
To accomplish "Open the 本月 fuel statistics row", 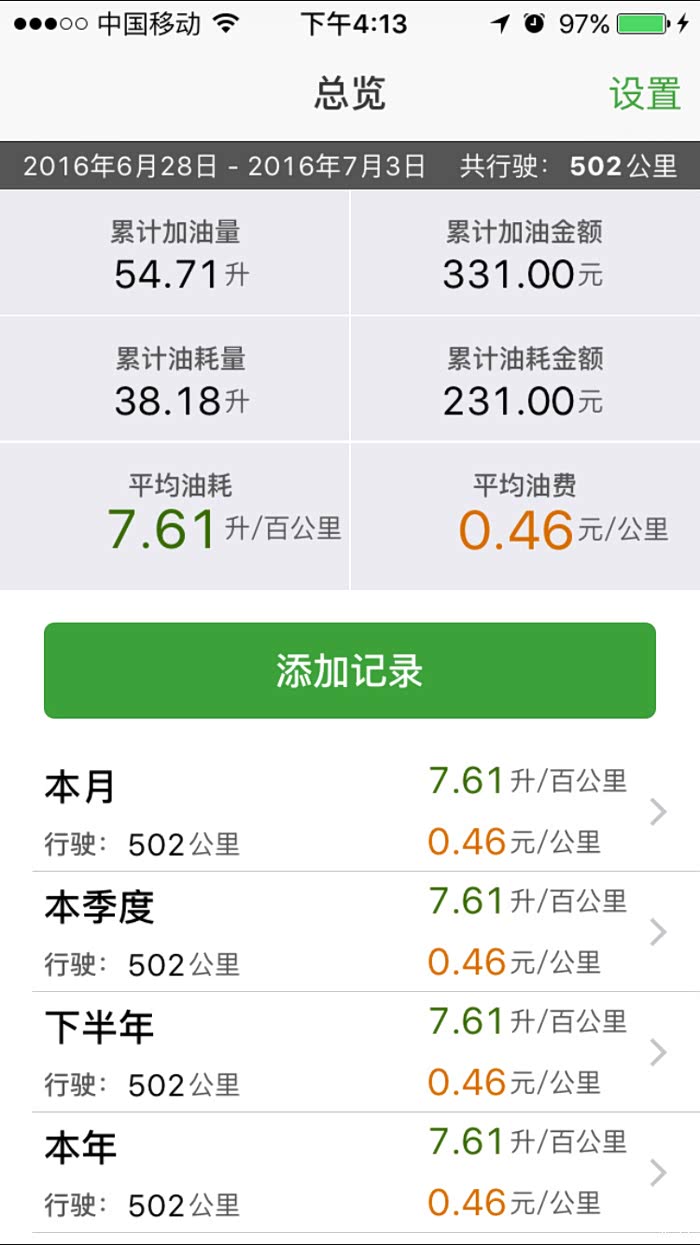I will coord(350,812).
